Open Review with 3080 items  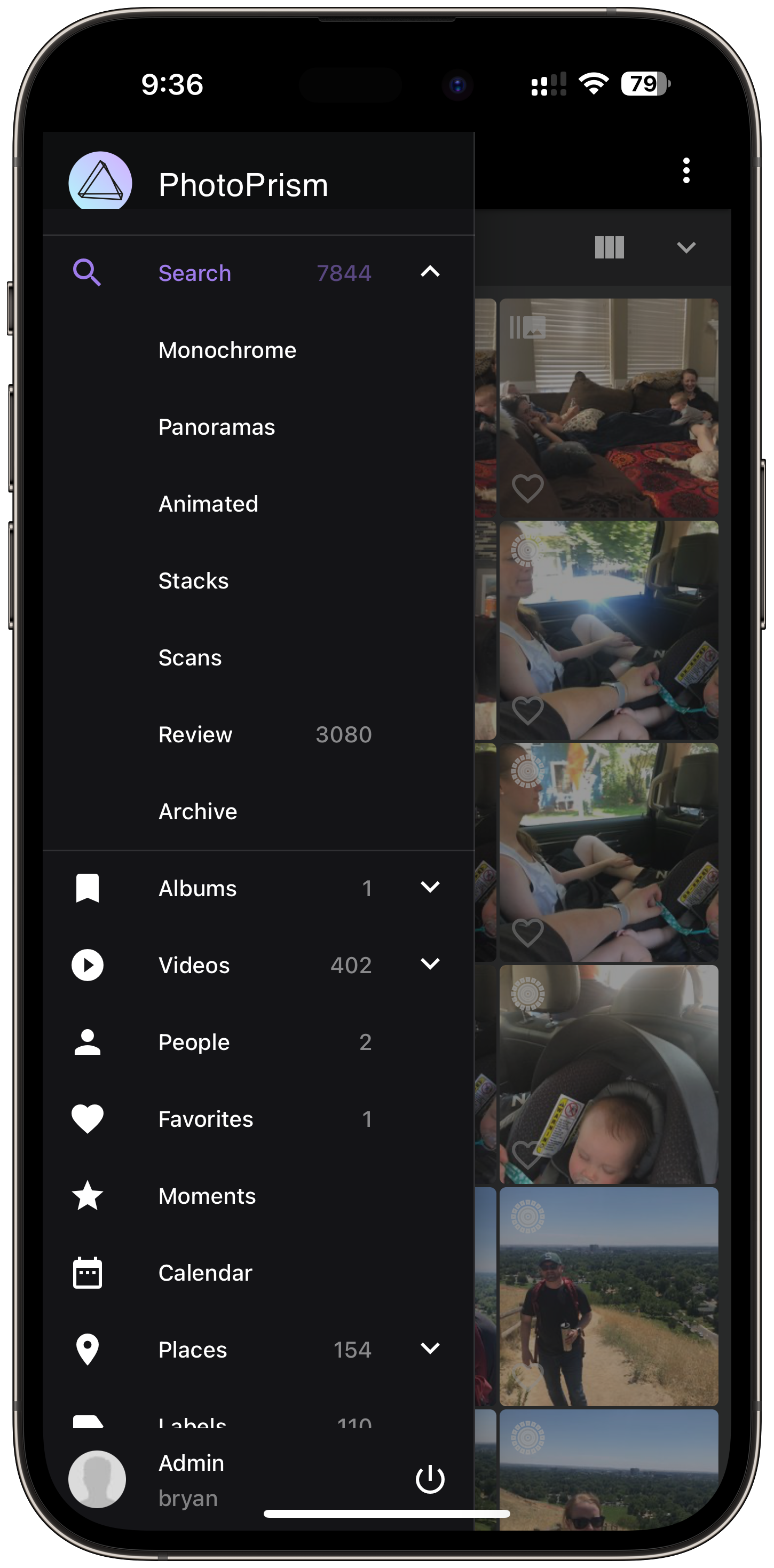[196, 735]
